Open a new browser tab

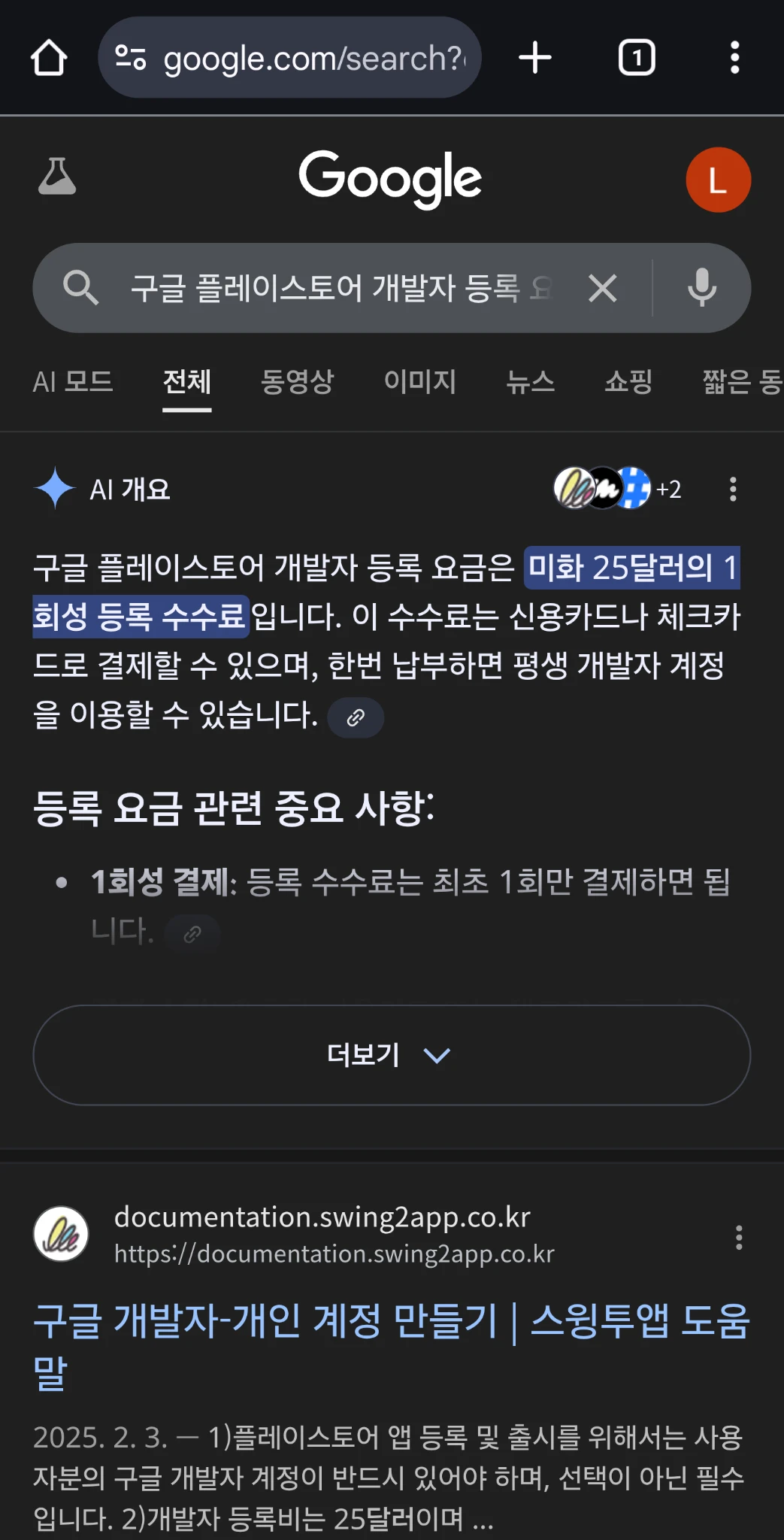(535, 58)
